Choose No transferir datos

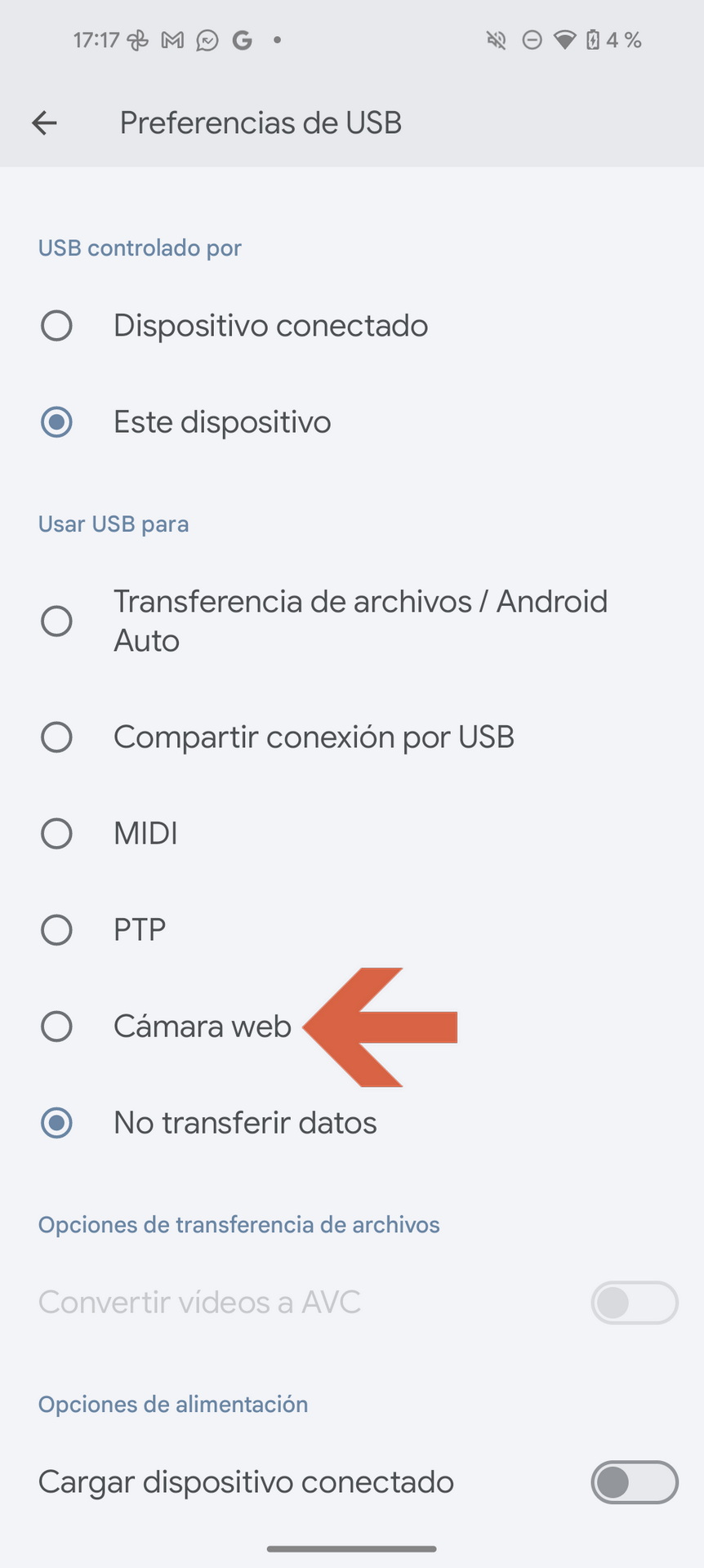tap(352, 1123)
